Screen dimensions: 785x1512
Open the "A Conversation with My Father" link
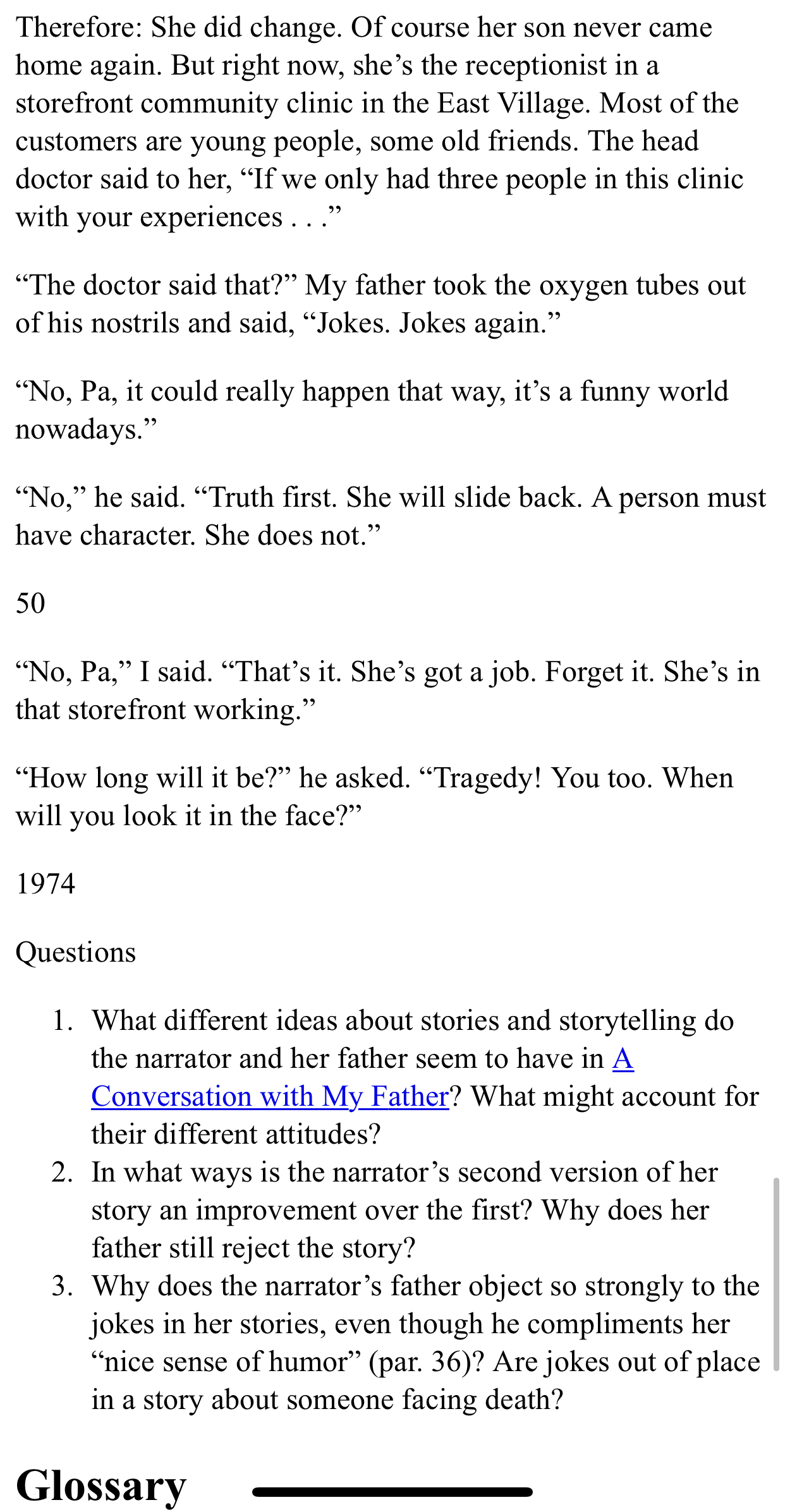coord(270,1096)
